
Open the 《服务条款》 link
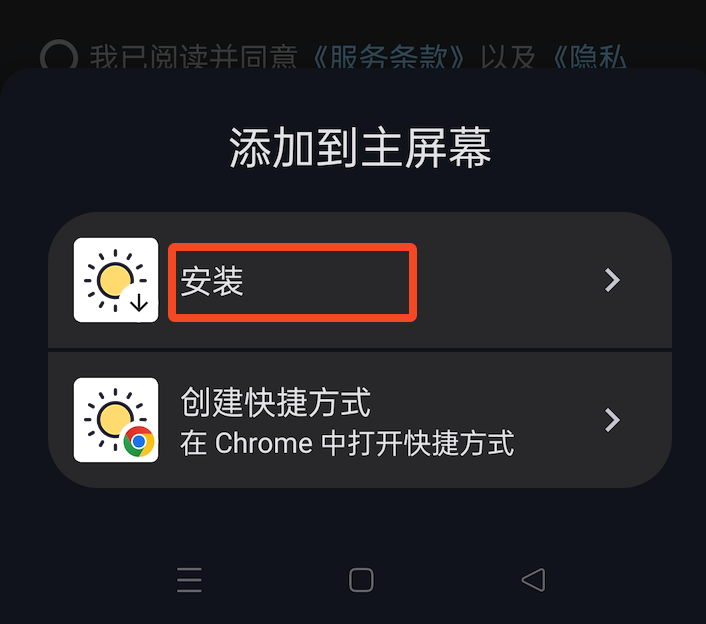(x=385, y=57)
